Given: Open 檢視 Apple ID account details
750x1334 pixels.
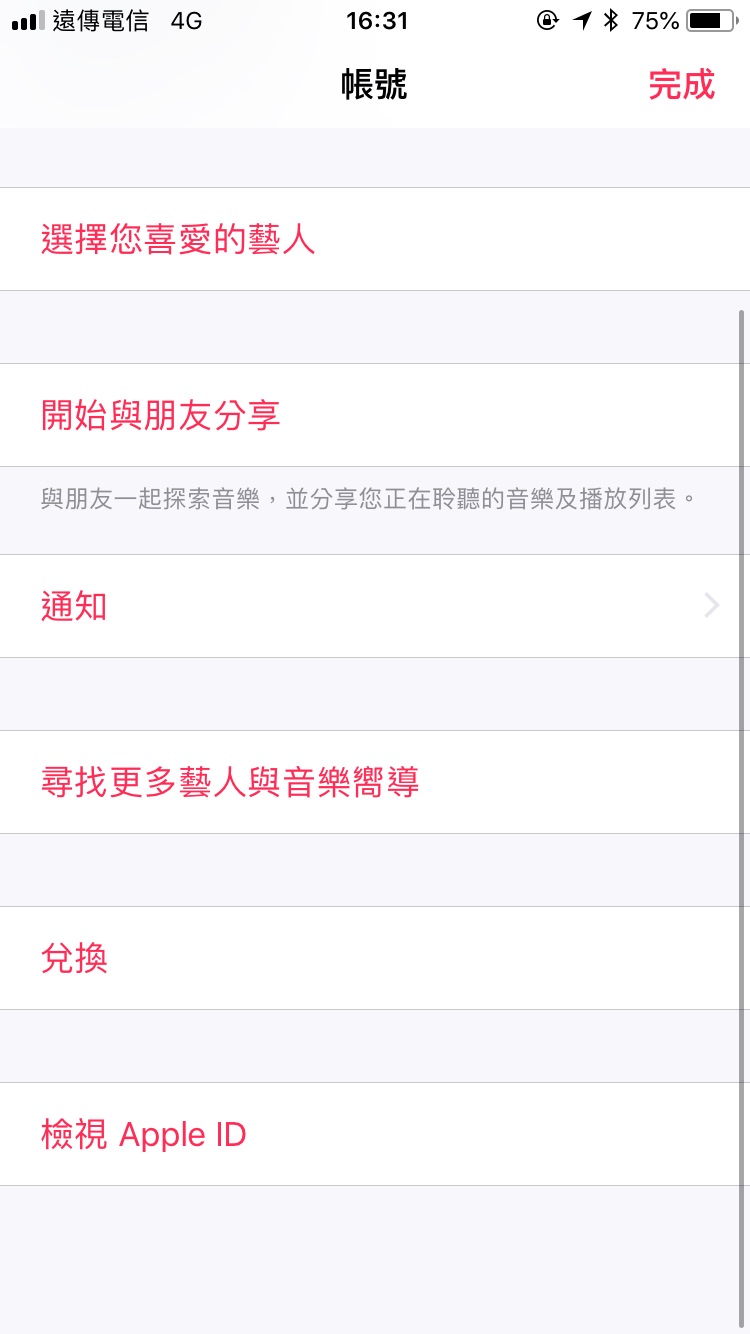Looking at the screenshot, I should 144,1133.
